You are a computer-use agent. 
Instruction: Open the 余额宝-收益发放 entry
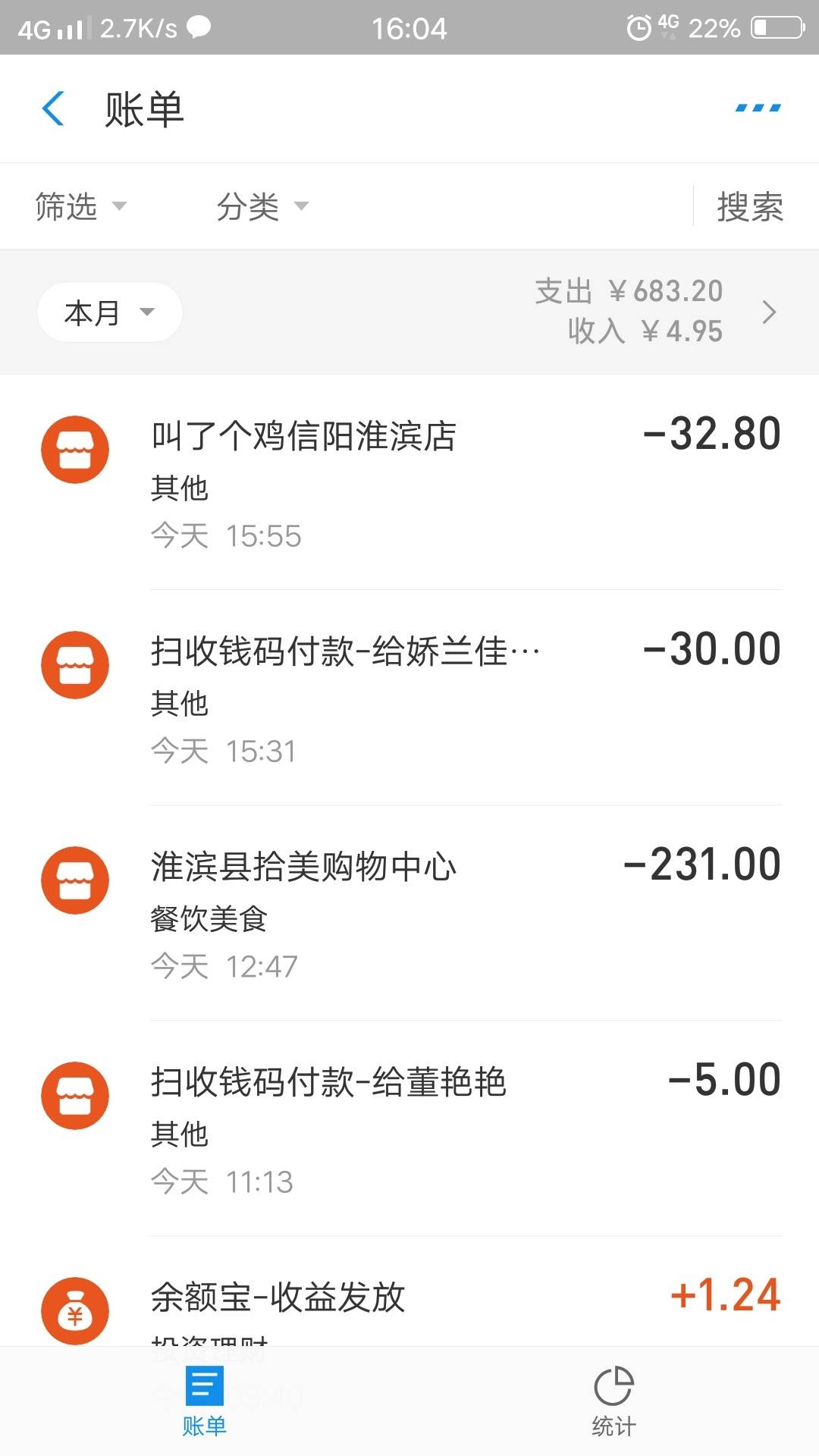(x=409, y=1292)
